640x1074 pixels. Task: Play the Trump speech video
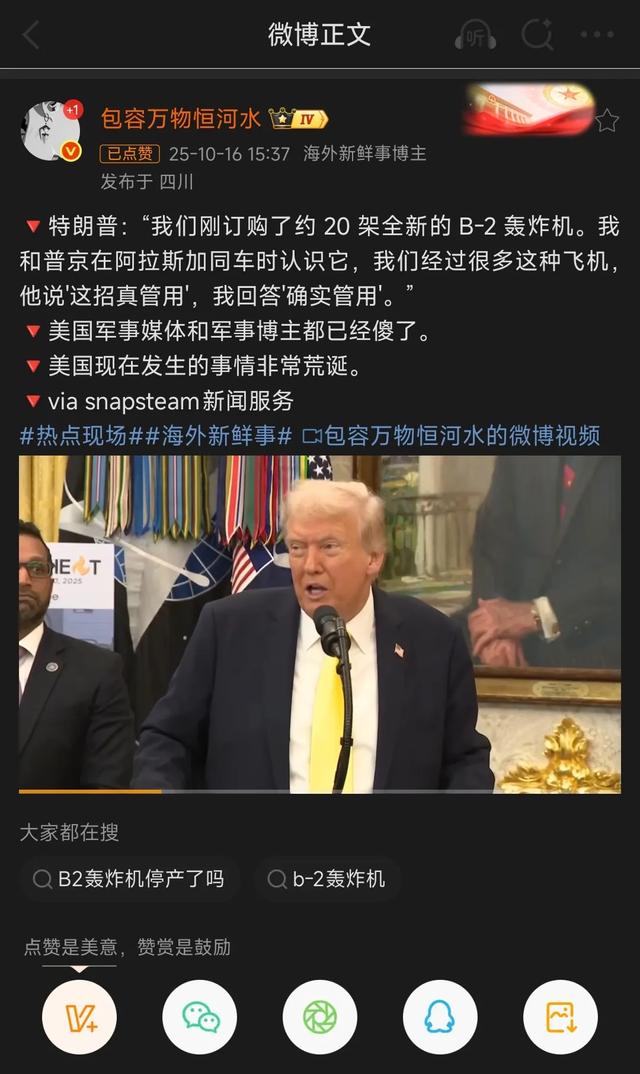coord(320,625)
